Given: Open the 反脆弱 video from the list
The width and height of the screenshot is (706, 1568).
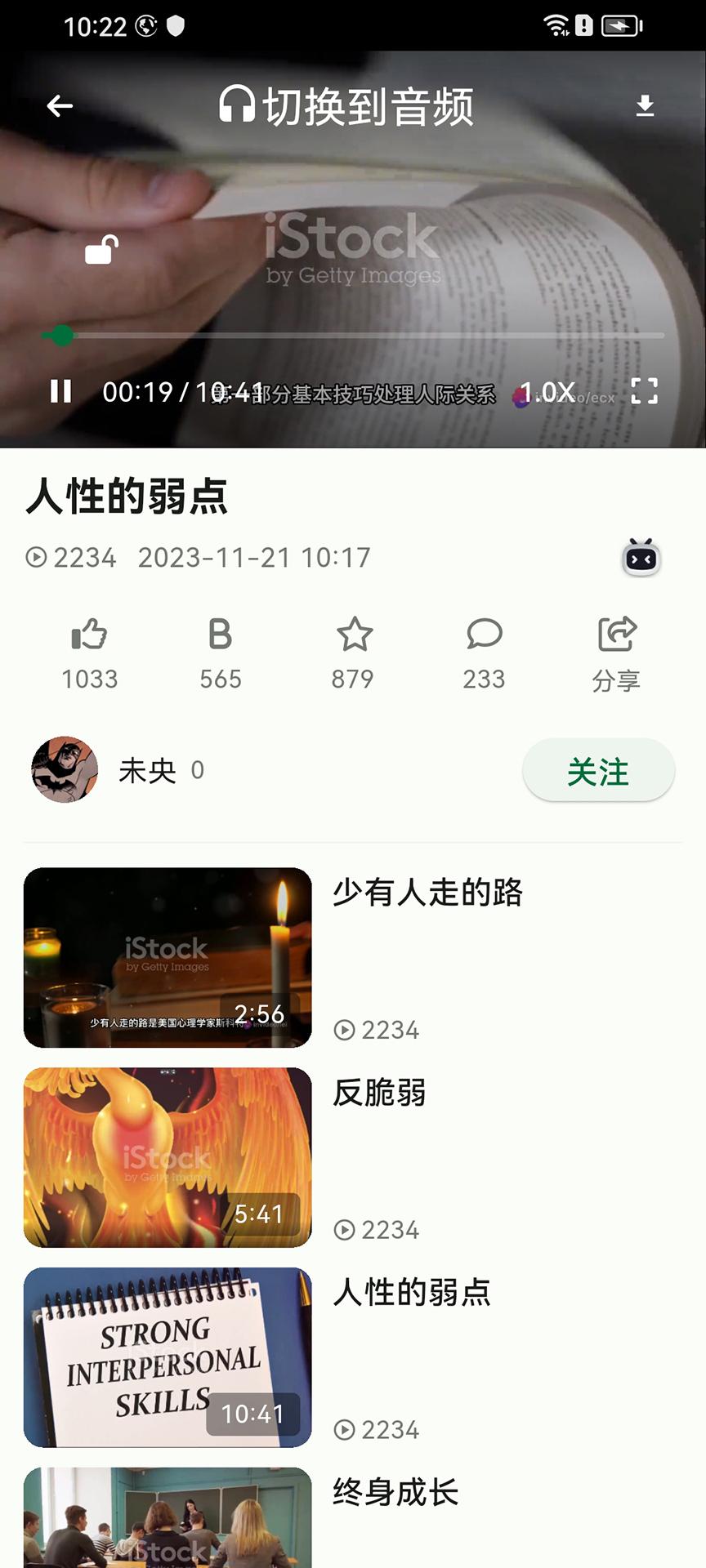Looking at the screenshot, I should click(x=168, y=1157).
